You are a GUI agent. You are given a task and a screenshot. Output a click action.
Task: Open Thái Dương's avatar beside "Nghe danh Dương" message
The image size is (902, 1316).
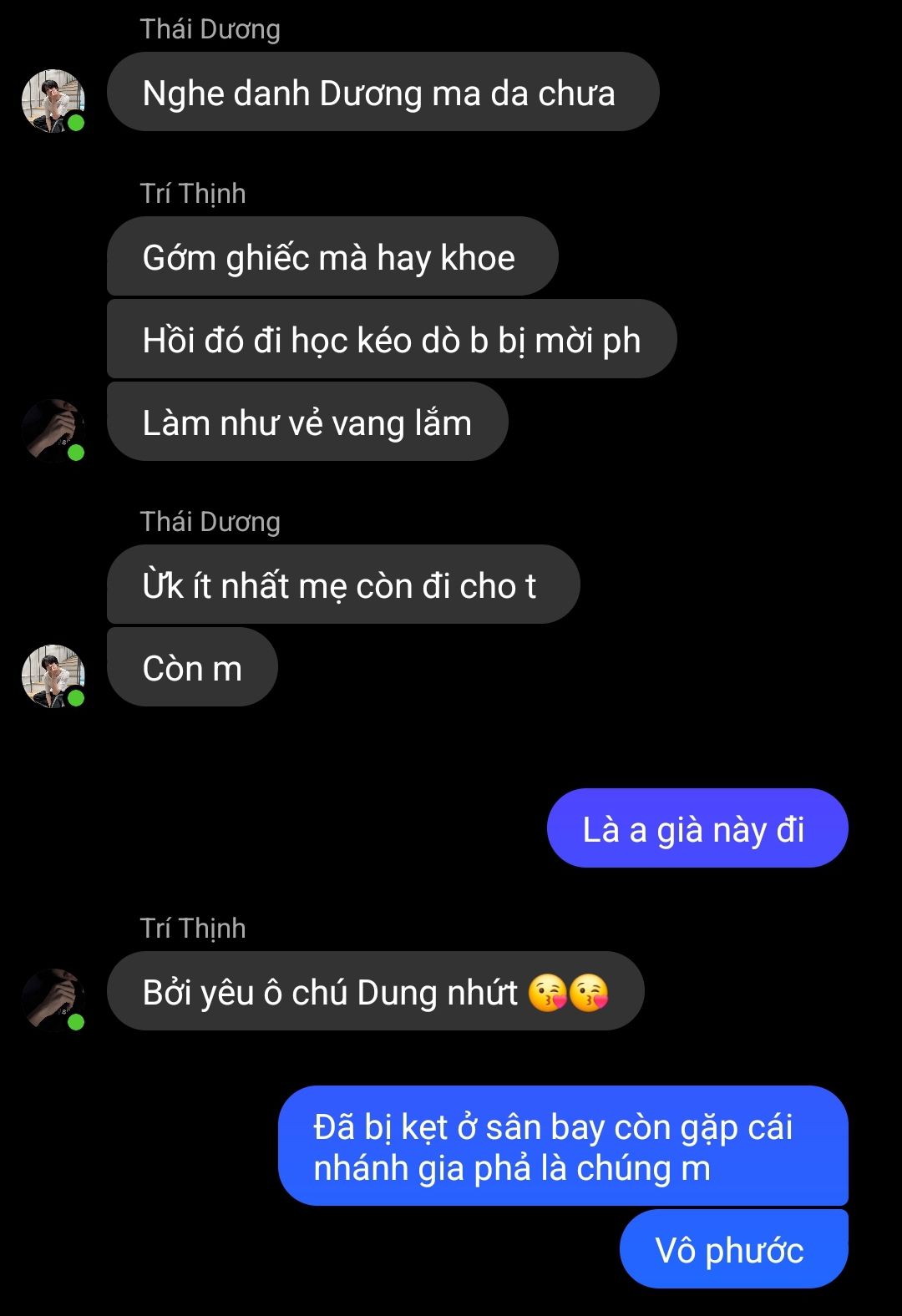[x=53, y=101]
